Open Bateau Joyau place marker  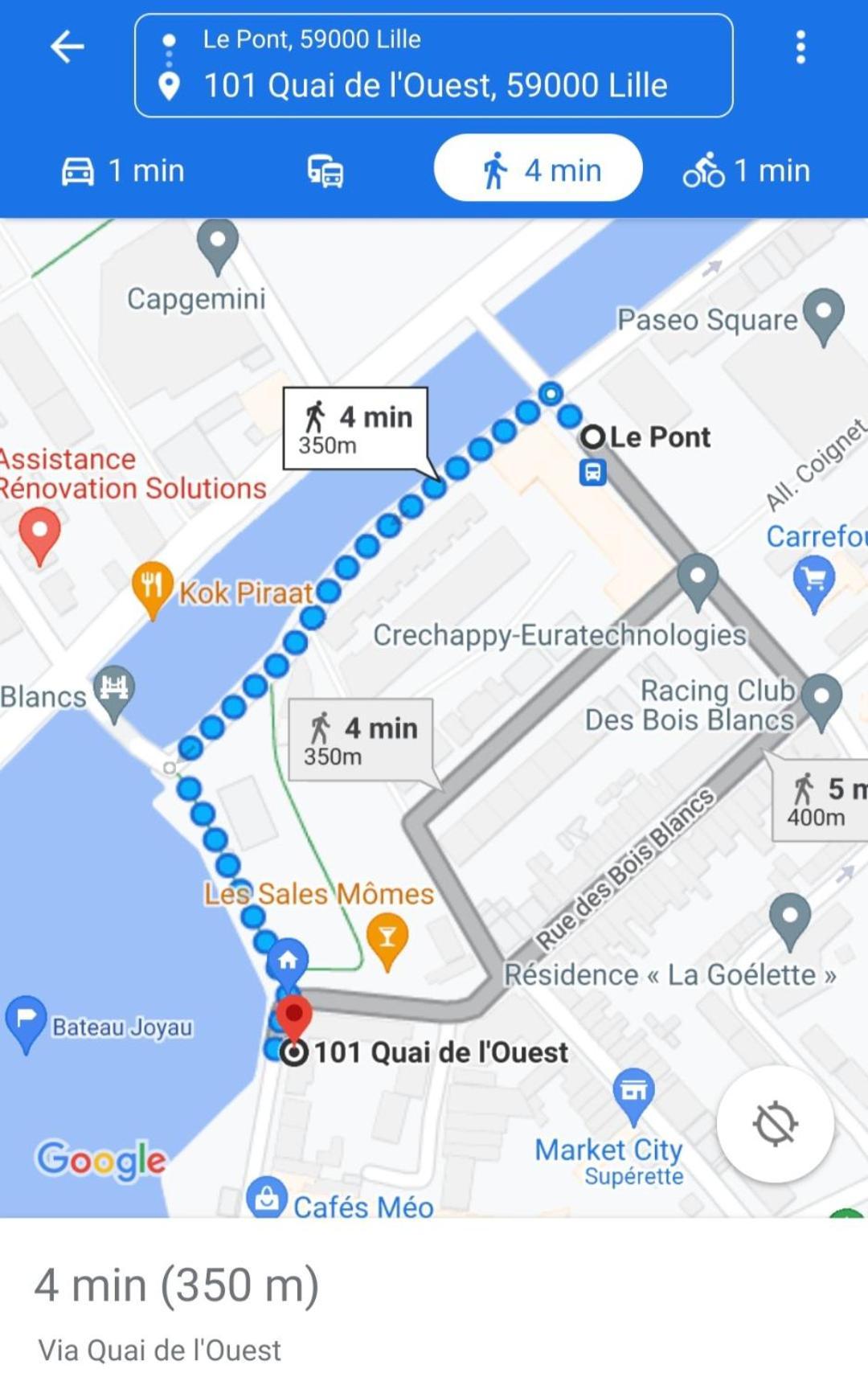[26, 1022]
